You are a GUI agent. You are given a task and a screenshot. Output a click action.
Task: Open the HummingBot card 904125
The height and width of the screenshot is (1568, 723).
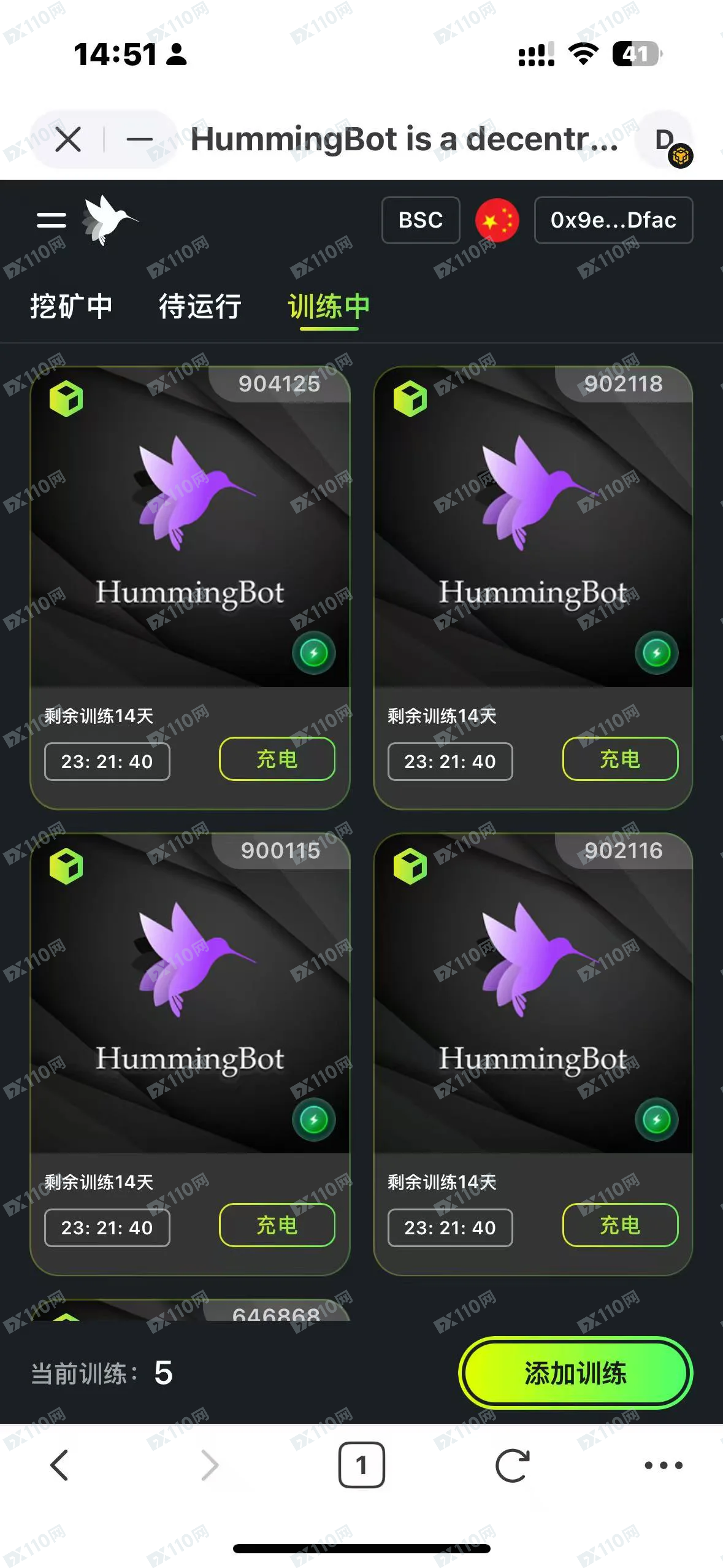point(190,528)
